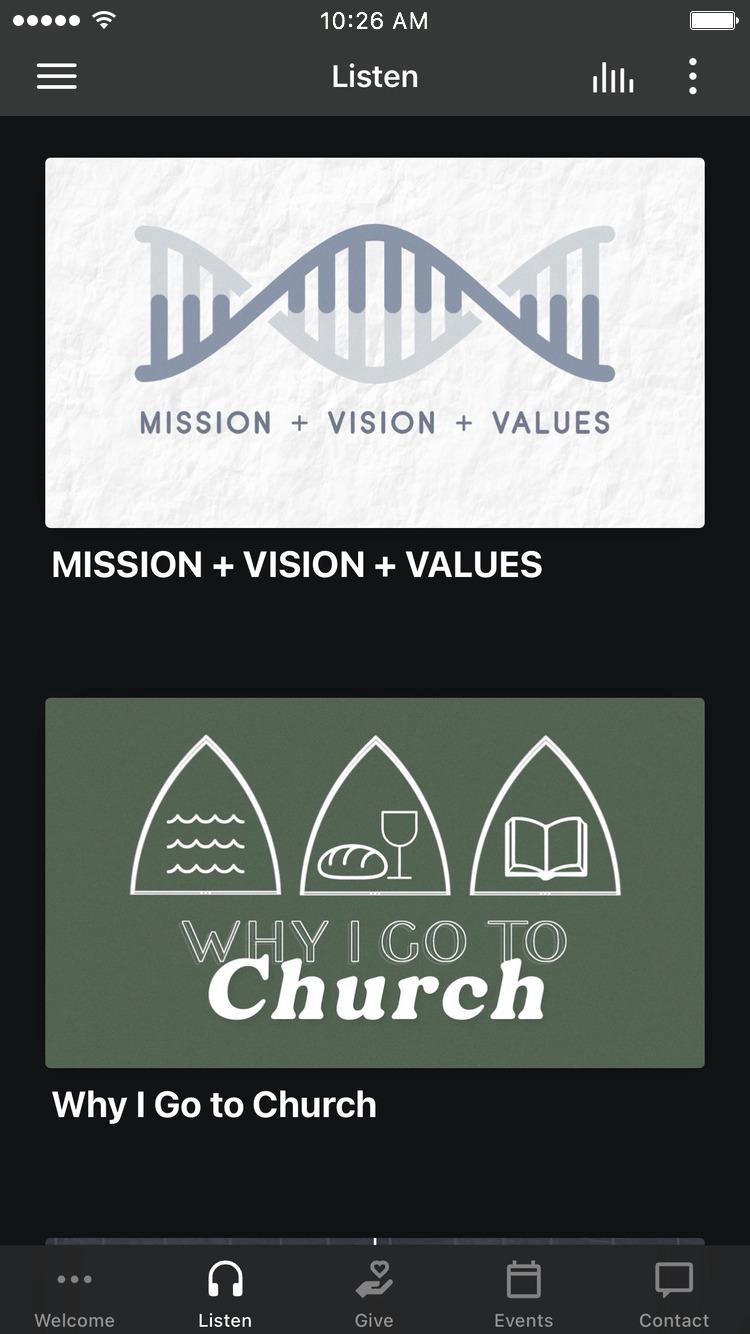Switch to the Events tab
750x1334 pixels.
coord(523,1295)
